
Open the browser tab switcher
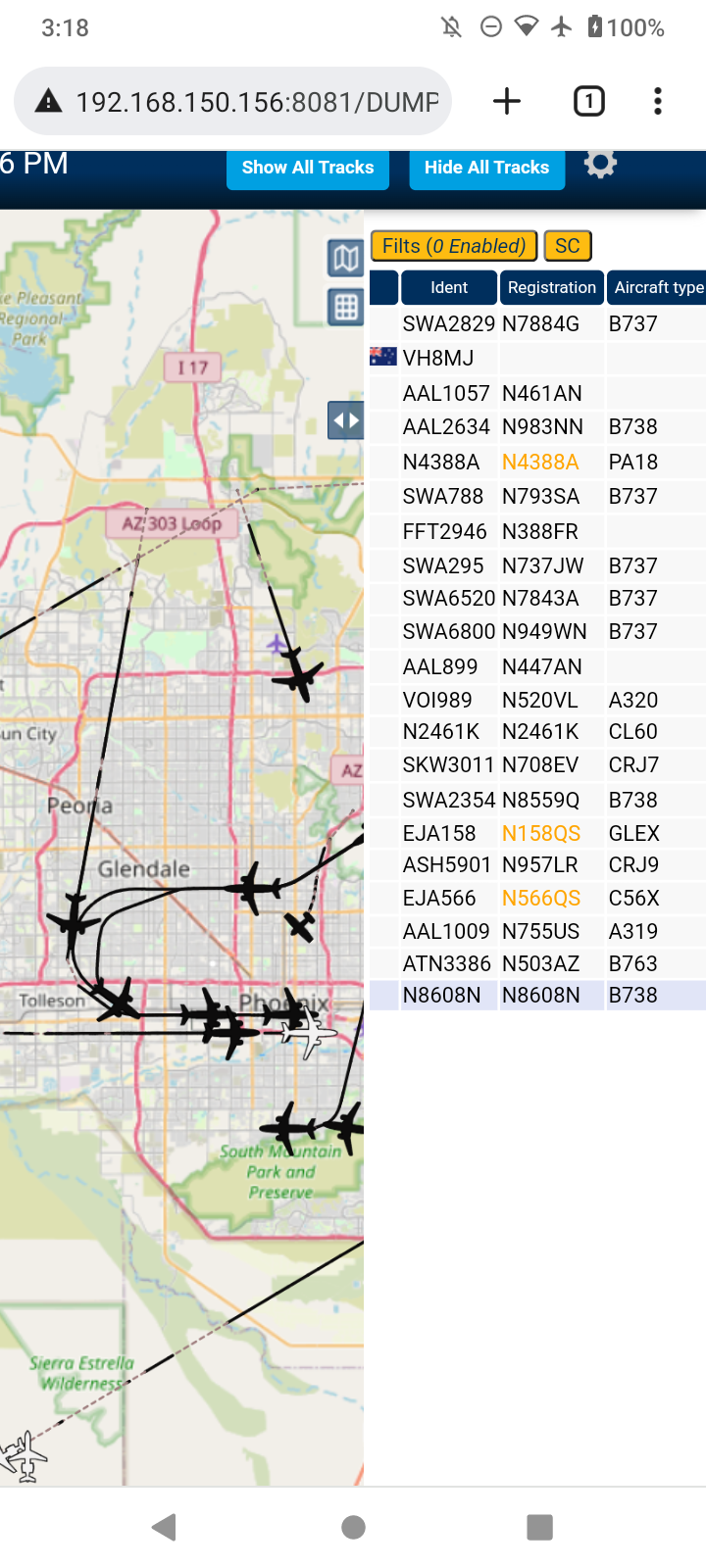588,101
